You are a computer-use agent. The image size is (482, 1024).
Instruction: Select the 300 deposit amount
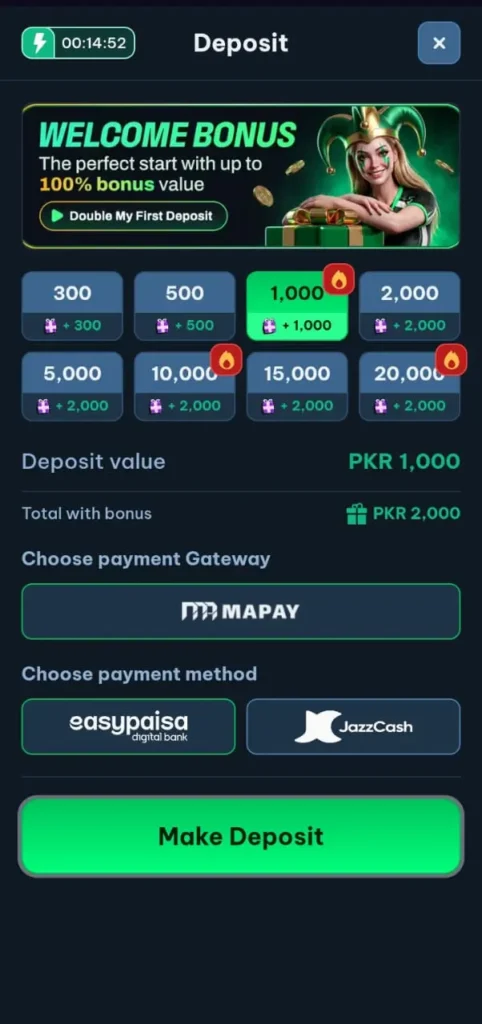pos(72,306)
